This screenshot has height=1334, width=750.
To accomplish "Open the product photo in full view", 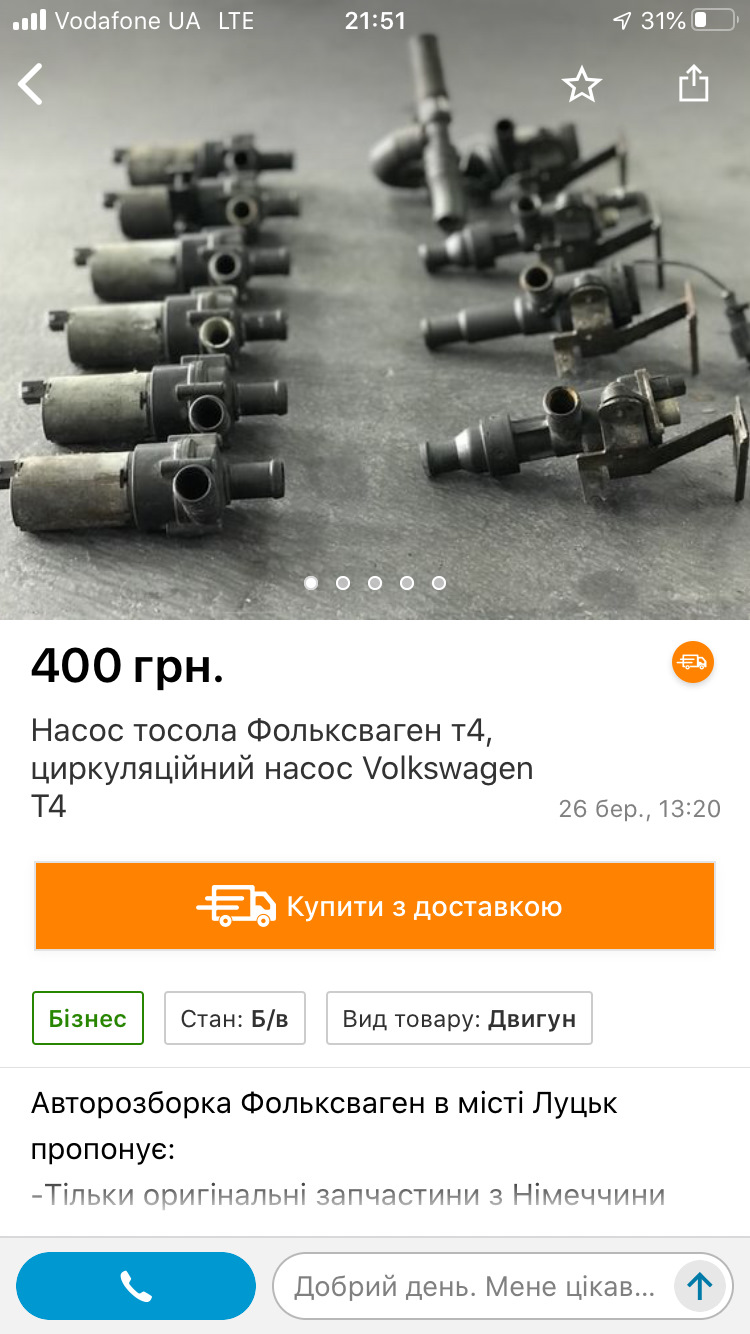I will pos(375,330).
